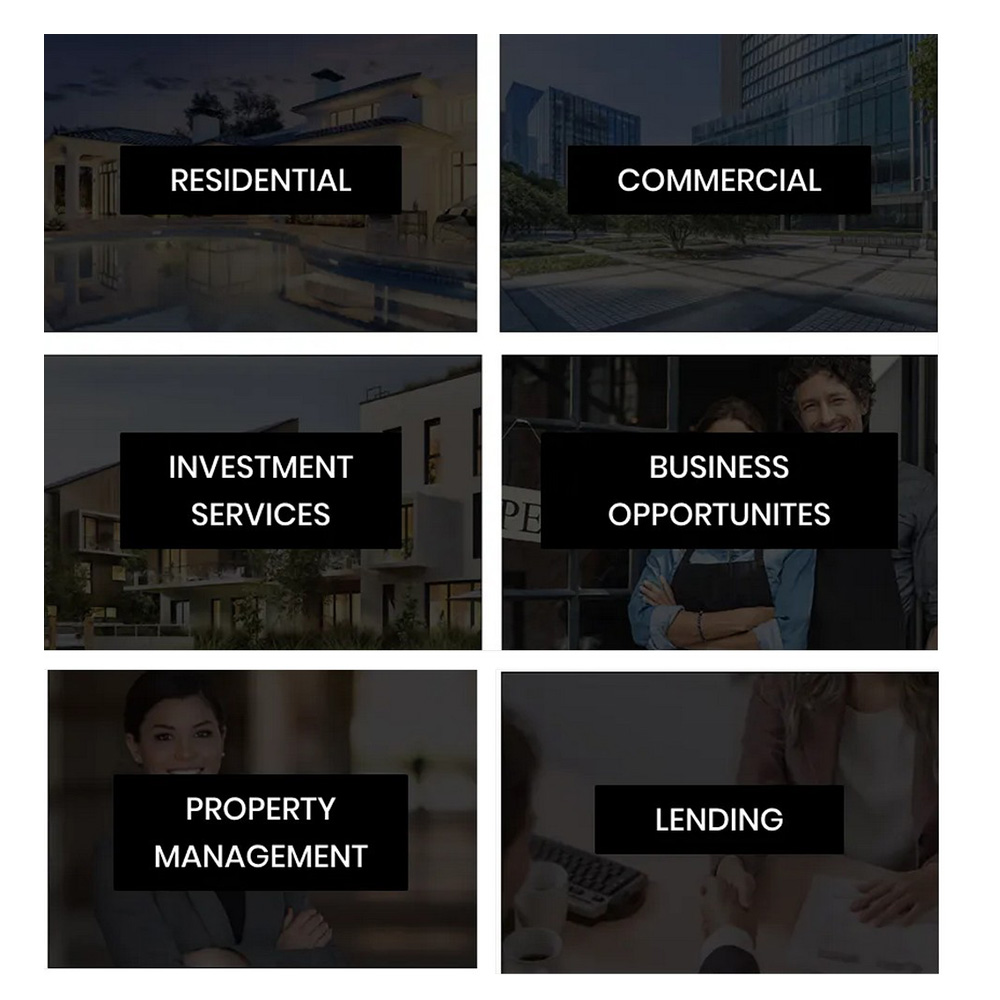
Task: Tap the Lending tile
Action: point(718,820)
